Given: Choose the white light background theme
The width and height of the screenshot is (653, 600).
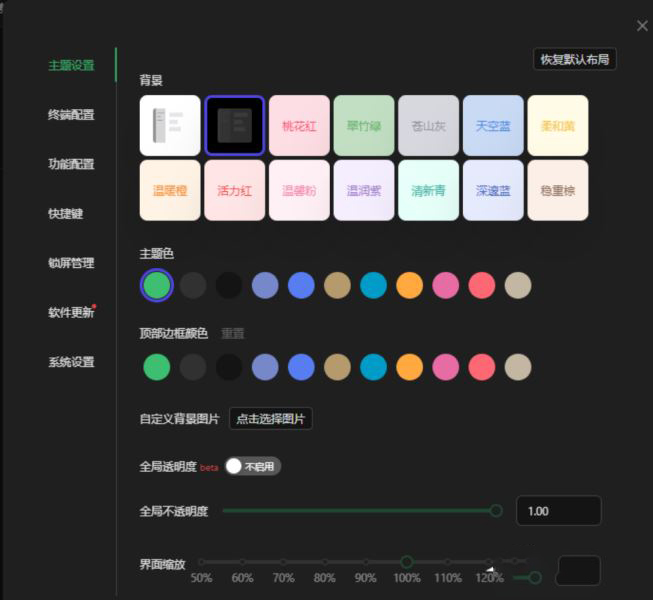Looking at the screenshot, I should [170, 126].
